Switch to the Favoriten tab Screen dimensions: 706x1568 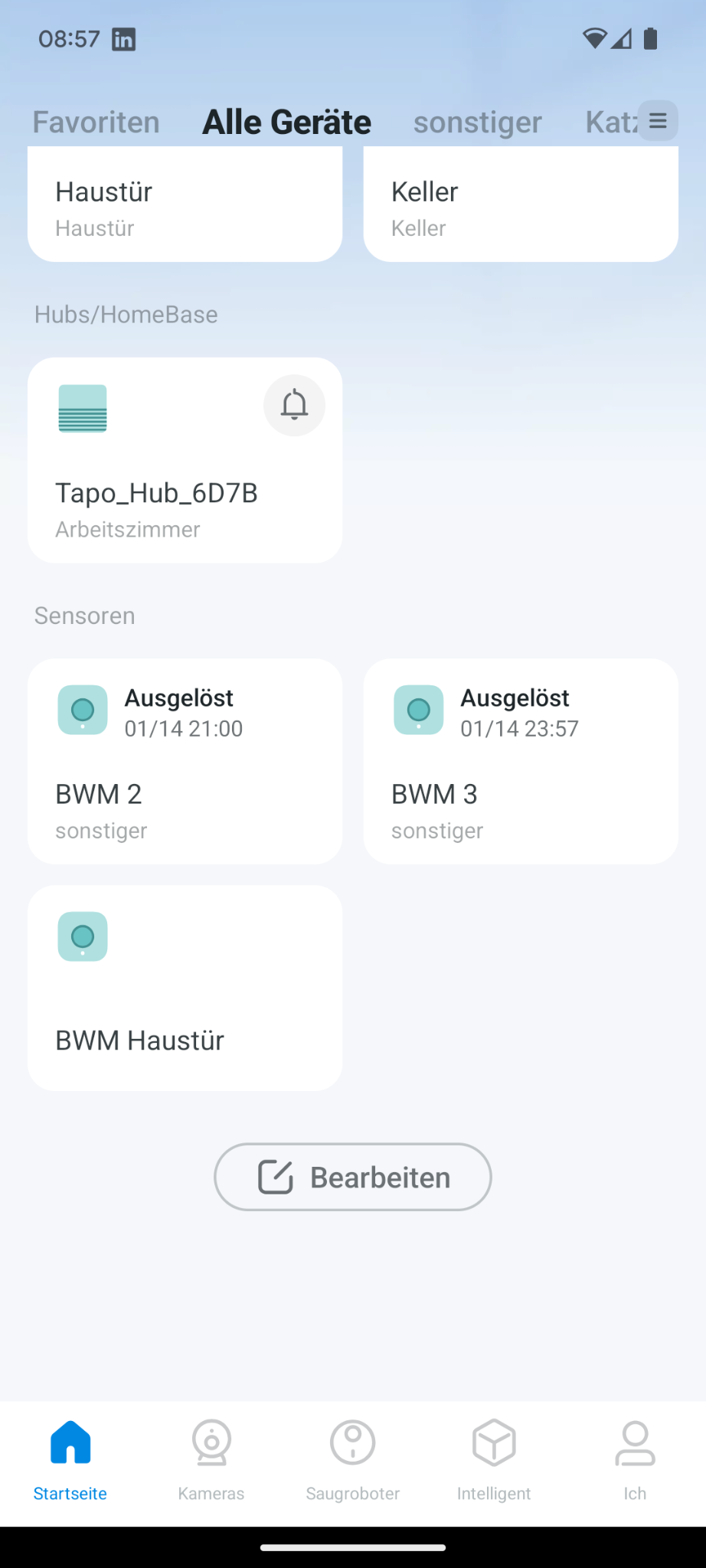point(96,122)
